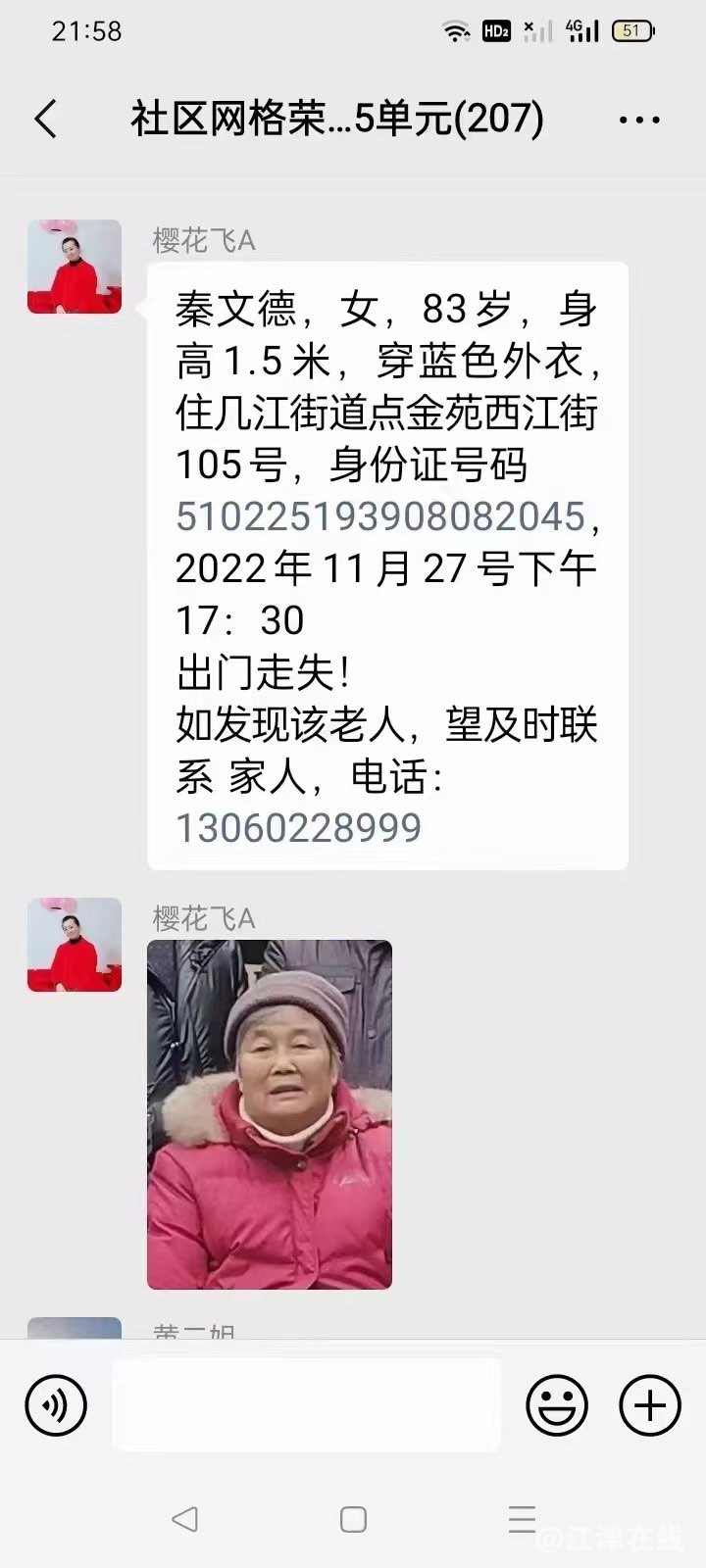Screen dimensions: 706x1568
Task: Tap the system back button
Action: [184, 1519]
